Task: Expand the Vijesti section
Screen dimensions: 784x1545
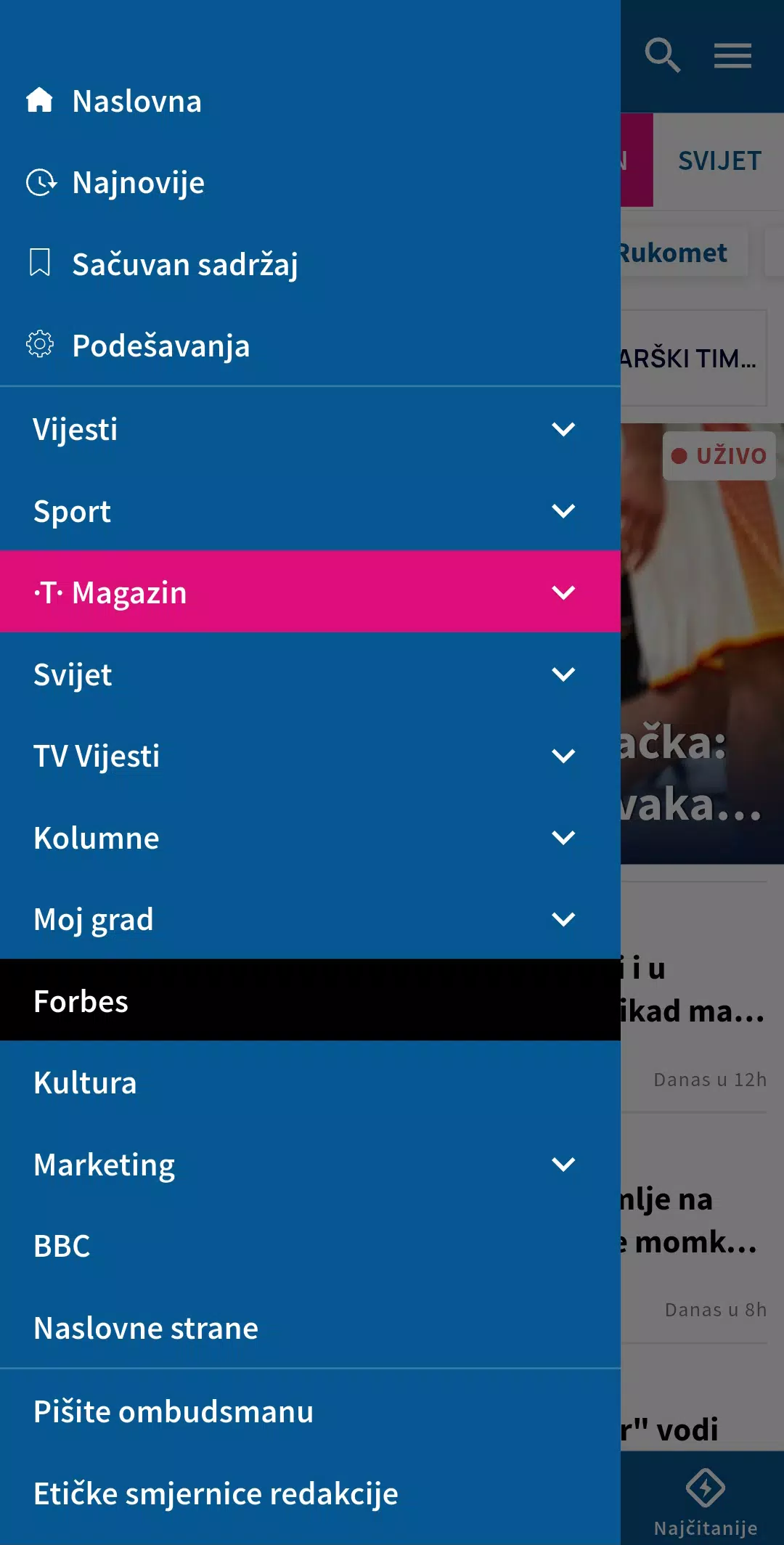Action: point(565,429)
